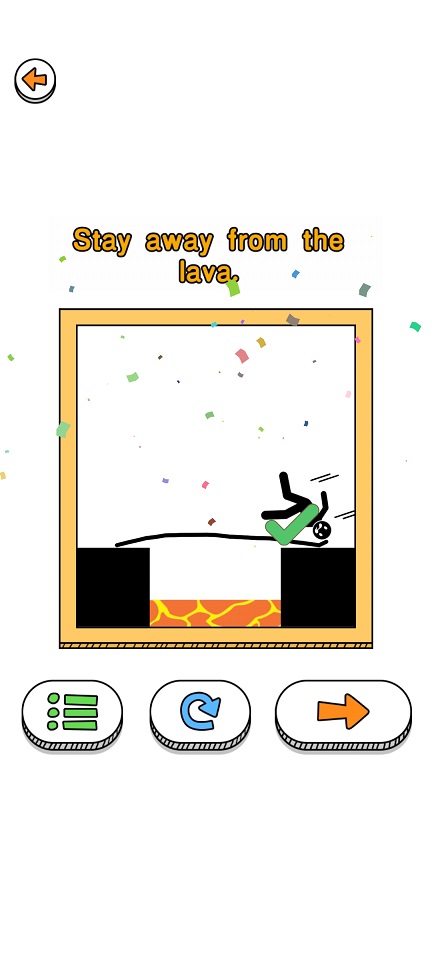Go back using the orange arrow icon
Viewport: 432px width, 964px height.
[x=35, y=80]
